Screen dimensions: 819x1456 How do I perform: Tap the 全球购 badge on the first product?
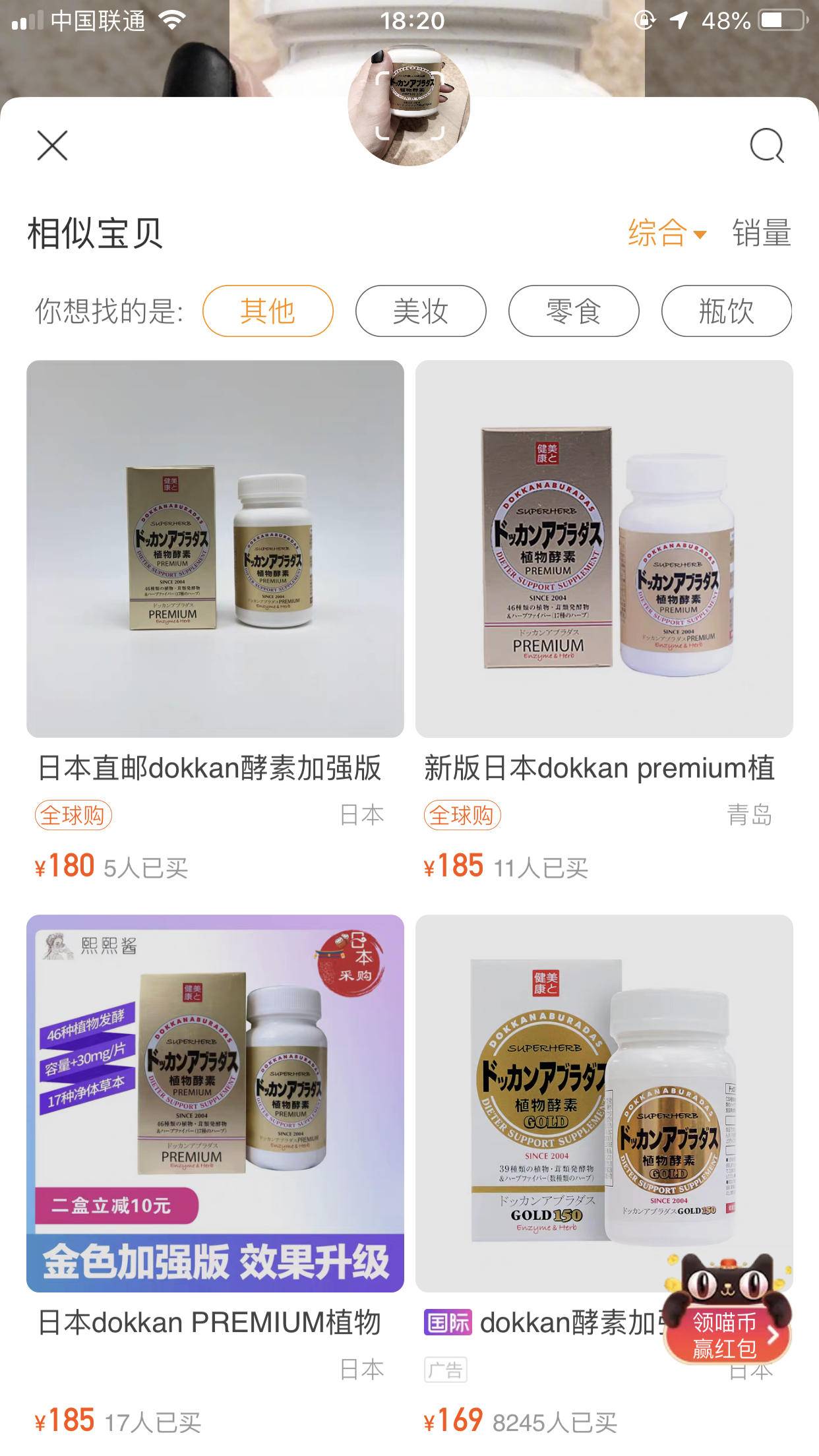click(x=73, y=815)
